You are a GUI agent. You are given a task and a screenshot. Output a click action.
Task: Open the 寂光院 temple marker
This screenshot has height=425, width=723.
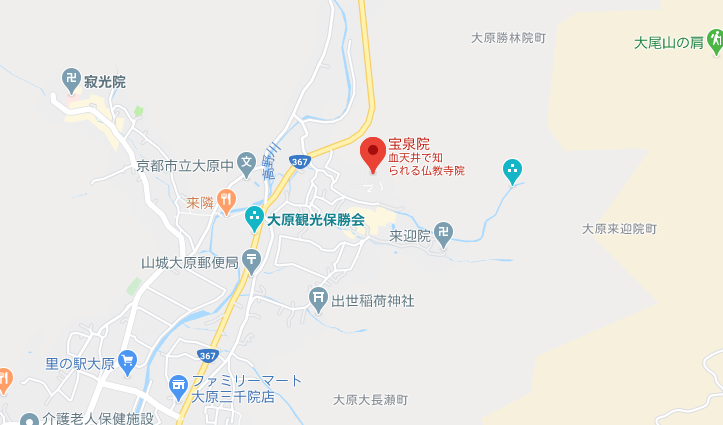(72, 78)
